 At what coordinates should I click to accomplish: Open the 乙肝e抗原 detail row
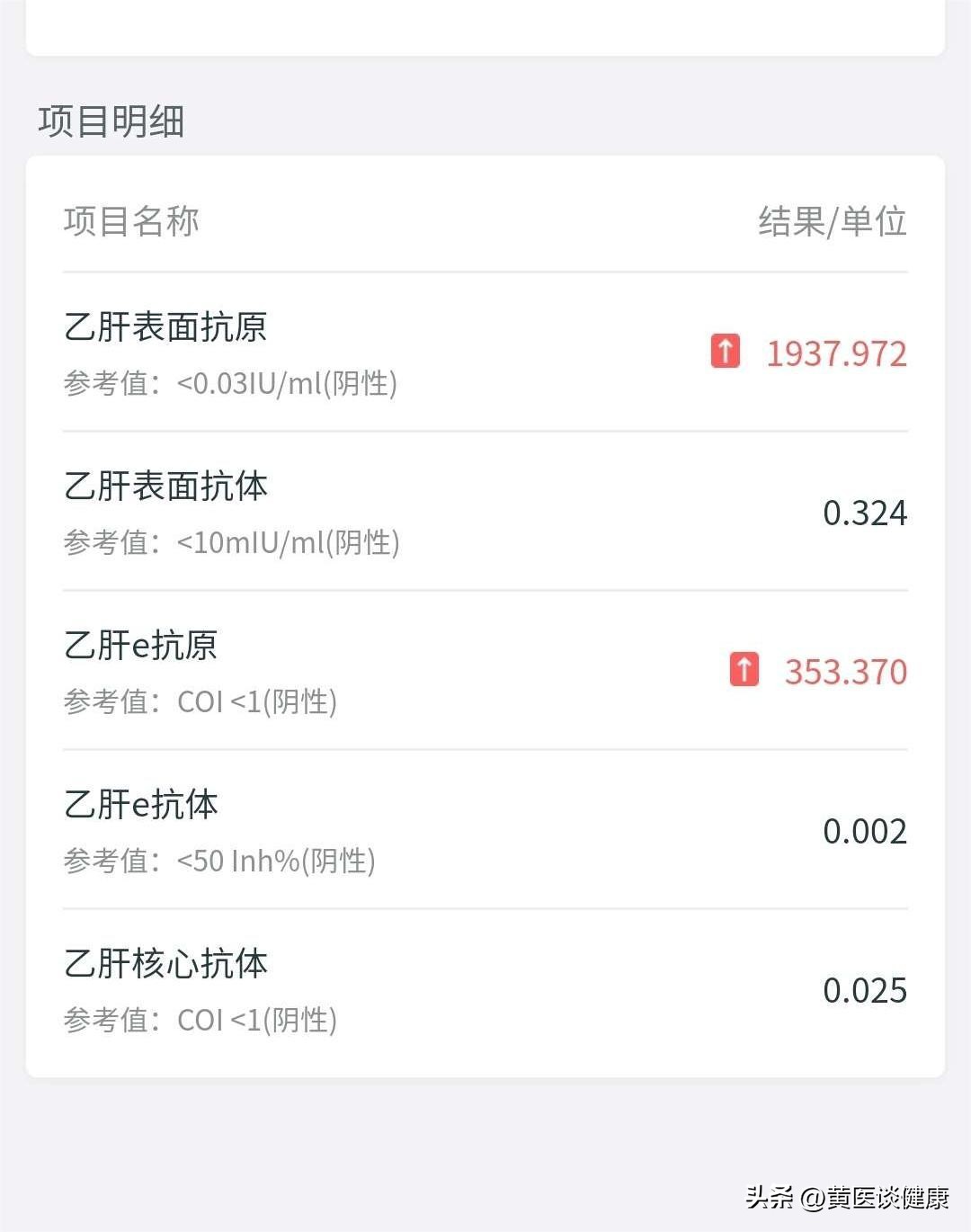[140, 646]
